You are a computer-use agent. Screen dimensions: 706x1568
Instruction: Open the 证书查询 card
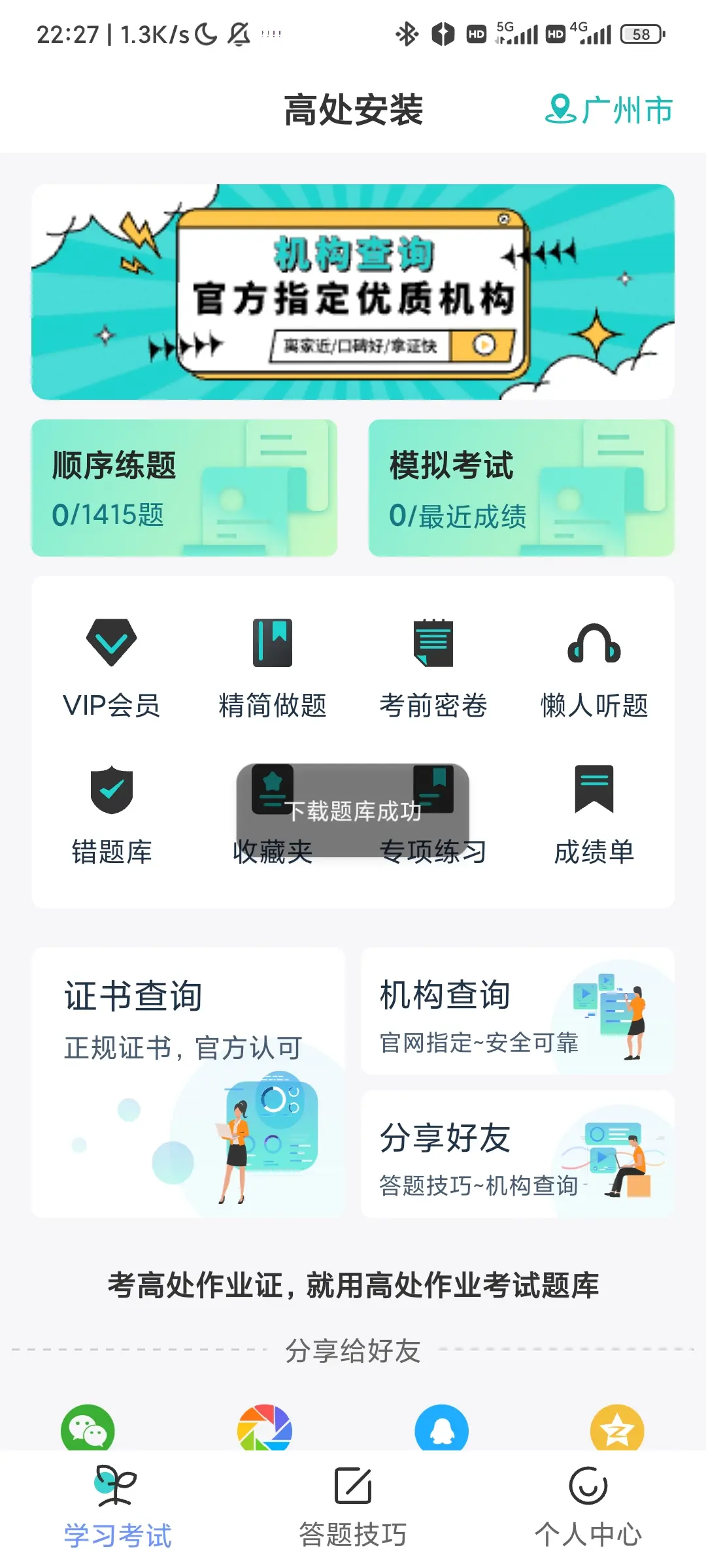tap(188, 1082)
